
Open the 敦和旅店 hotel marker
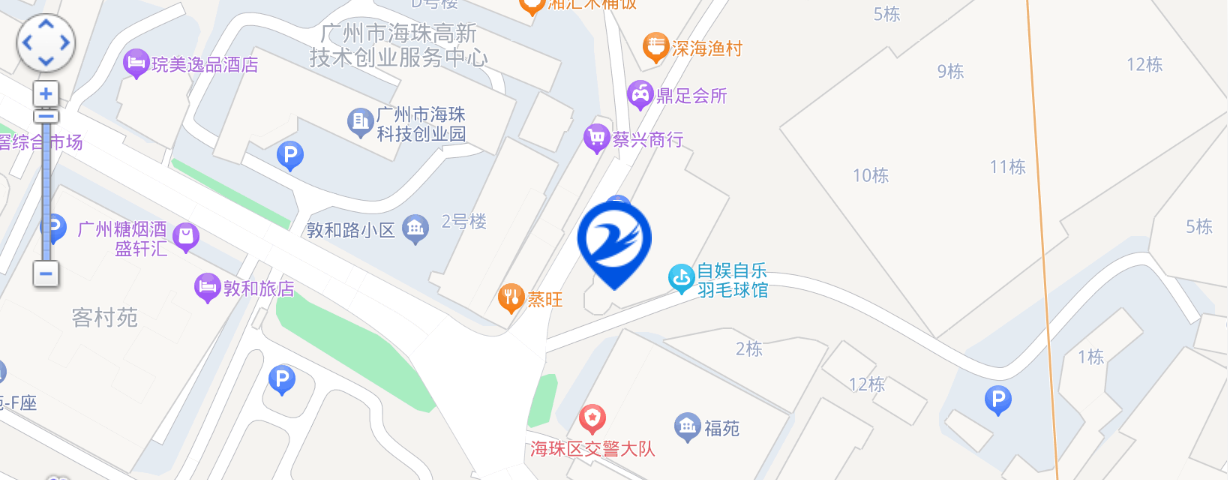tap(207, 288)
